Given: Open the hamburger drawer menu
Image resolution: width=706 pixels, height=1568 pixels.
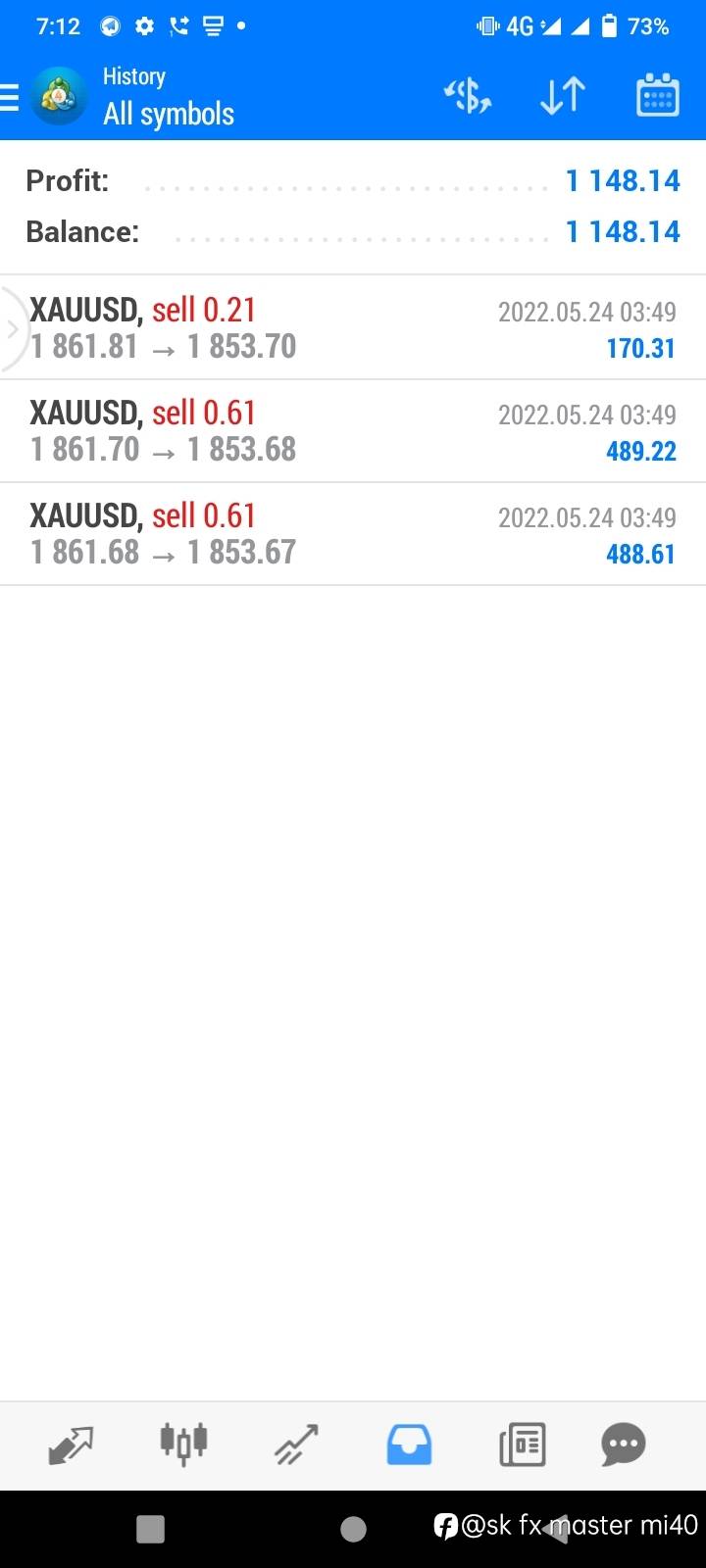Looking at the screenshot, I should 11,97.
